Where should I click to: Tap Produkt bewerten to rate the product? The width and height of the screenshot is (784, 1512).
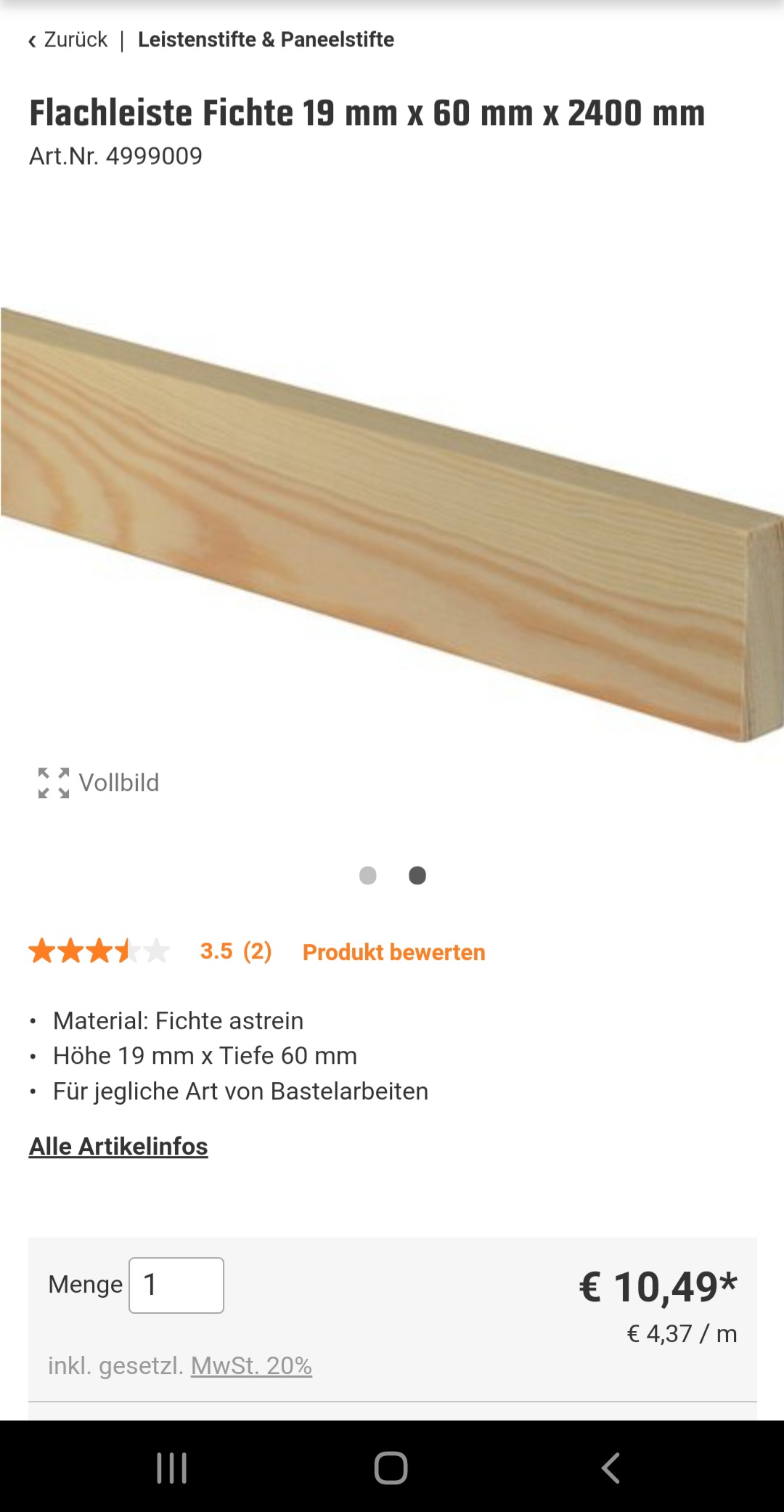click(x=394, y=952)
